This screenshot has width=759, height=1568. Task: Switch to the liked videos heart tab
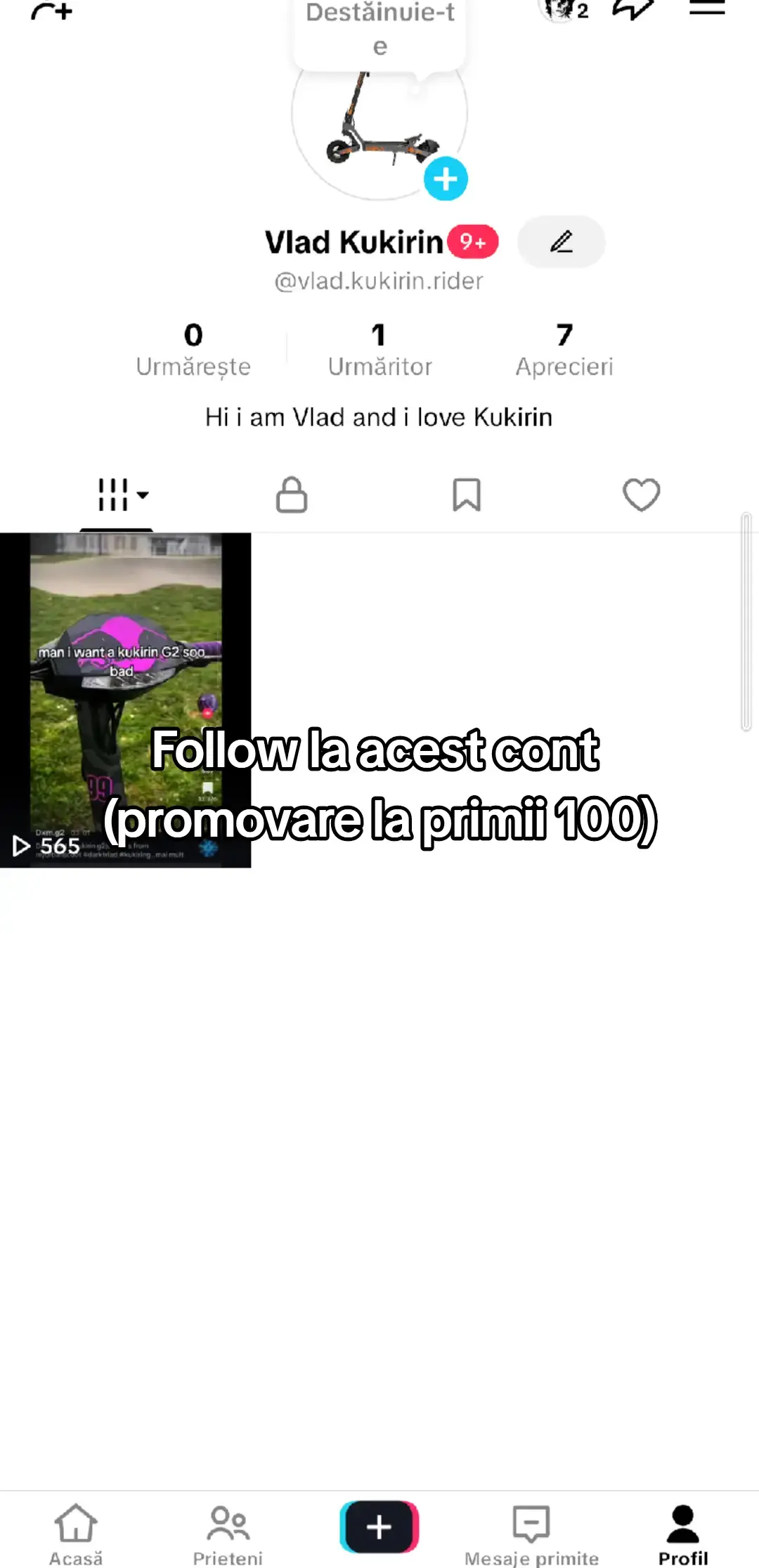641,495
